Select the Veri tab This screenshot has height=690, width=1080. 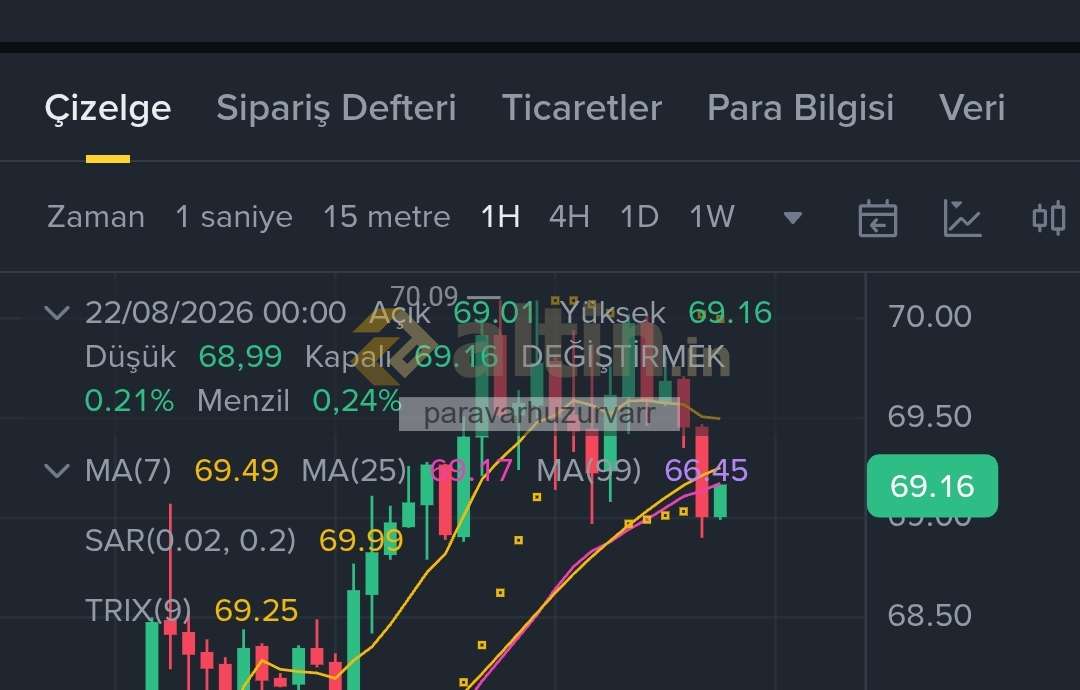[x=972, y=108]
